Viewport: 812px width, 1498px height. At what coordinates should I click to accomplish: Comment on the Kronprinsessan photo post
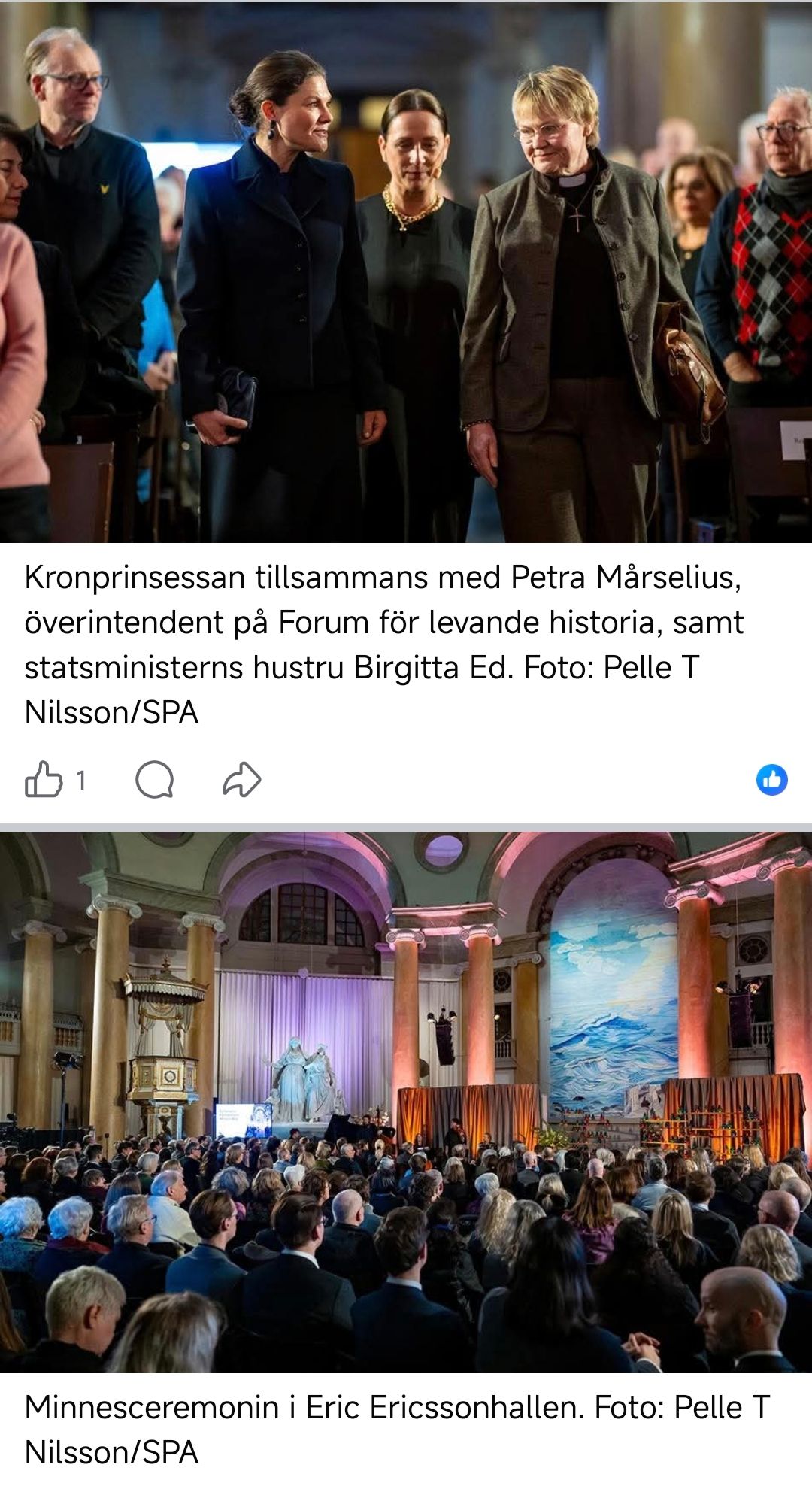point(155,780)
